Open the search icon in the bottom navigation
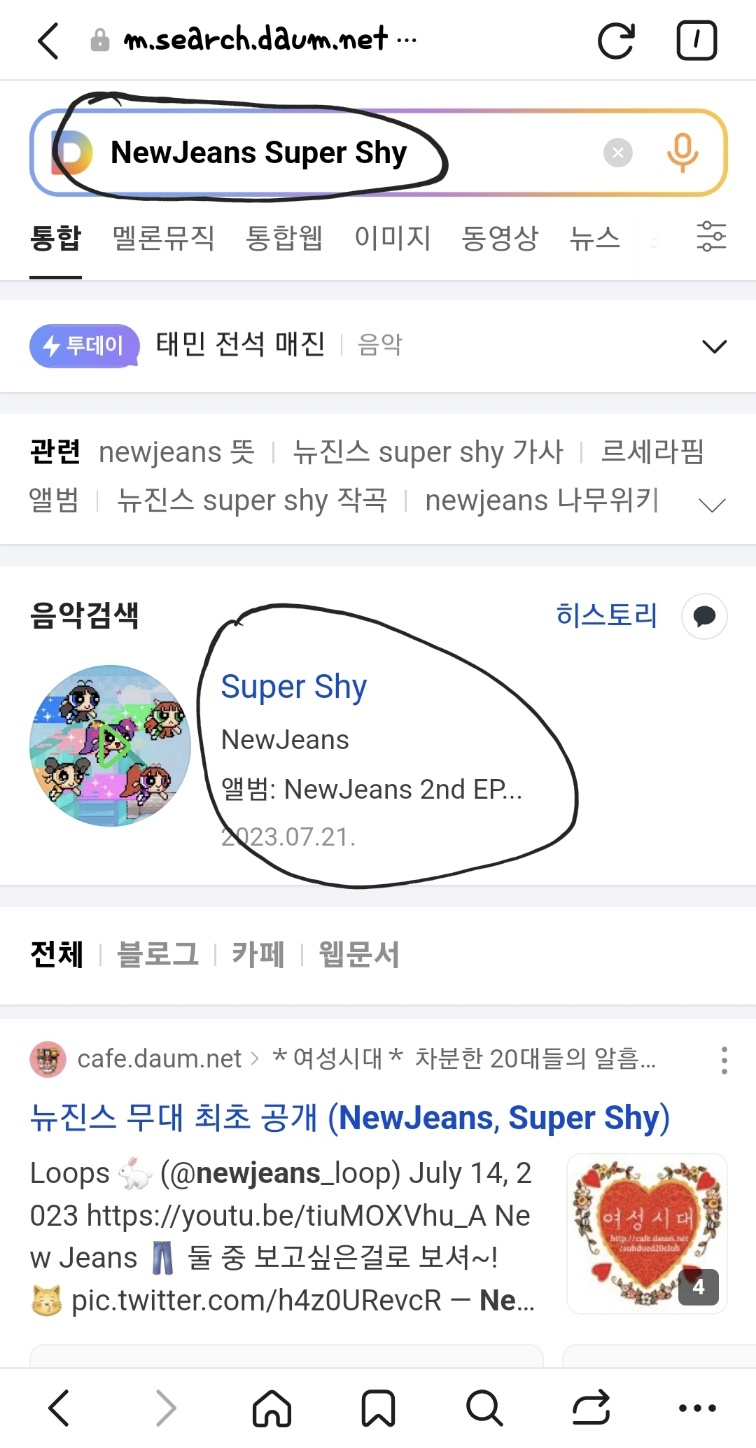The width and height of the screenshot is (756, 1448). point(483,1407)
